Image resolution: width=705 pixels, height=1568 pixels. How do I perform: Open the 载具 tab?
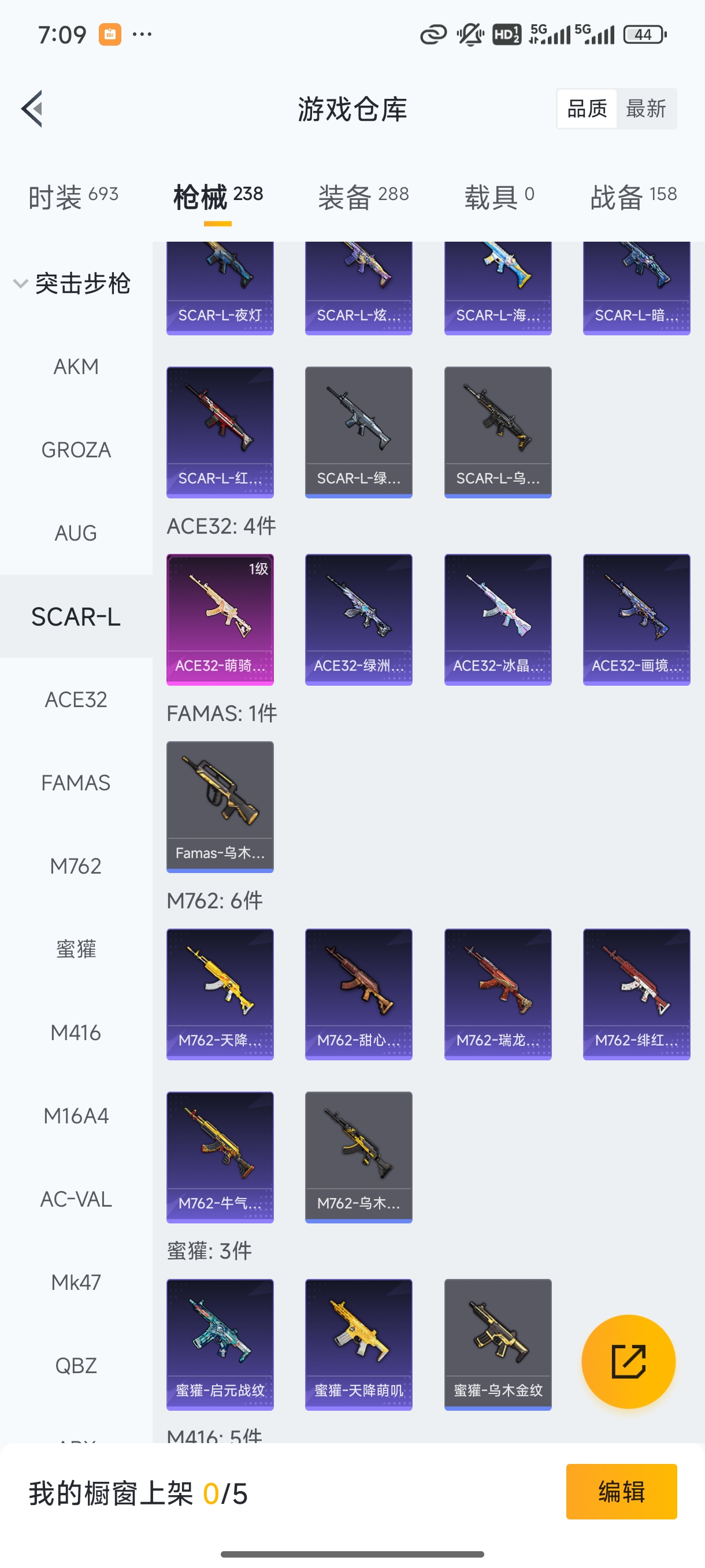(x=499, y=197)
